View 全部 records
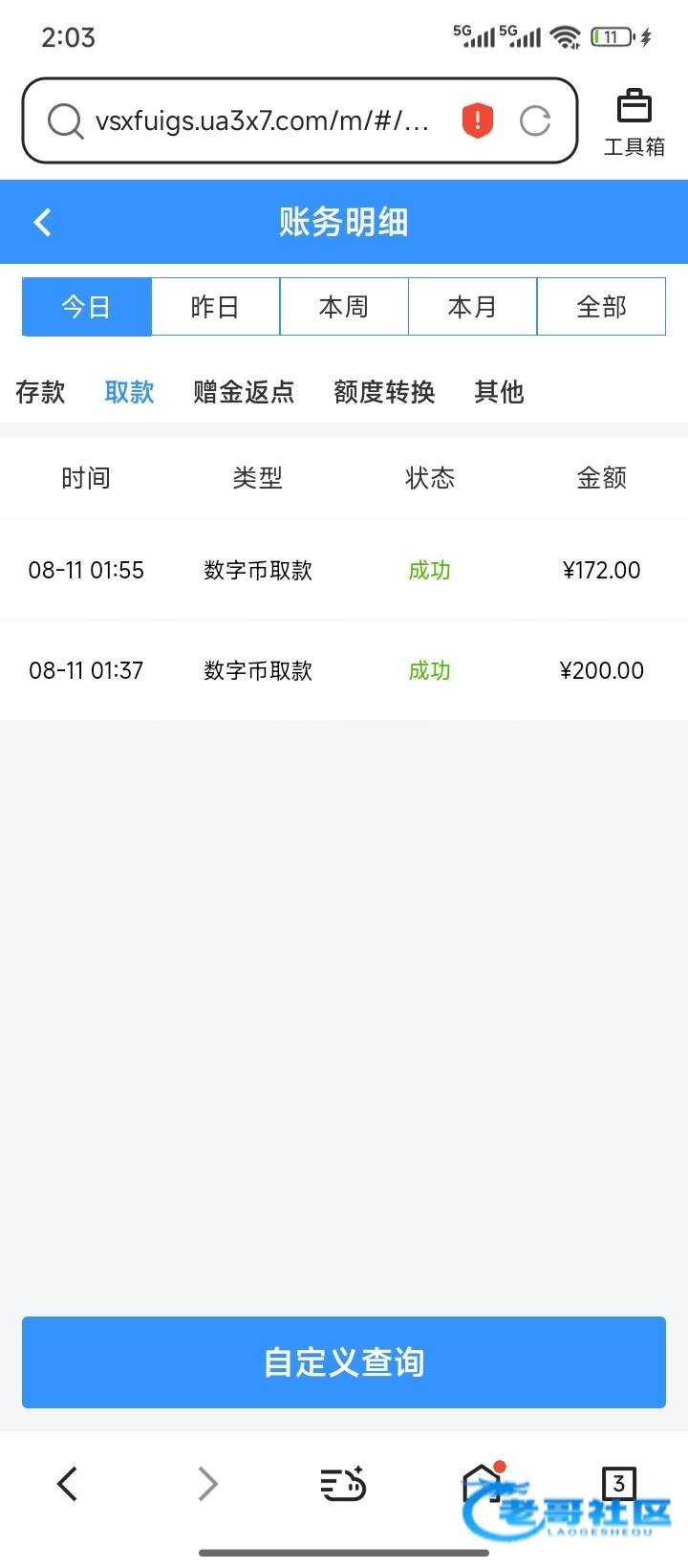This screenshot has width=688, height=1568. [601, 307]
